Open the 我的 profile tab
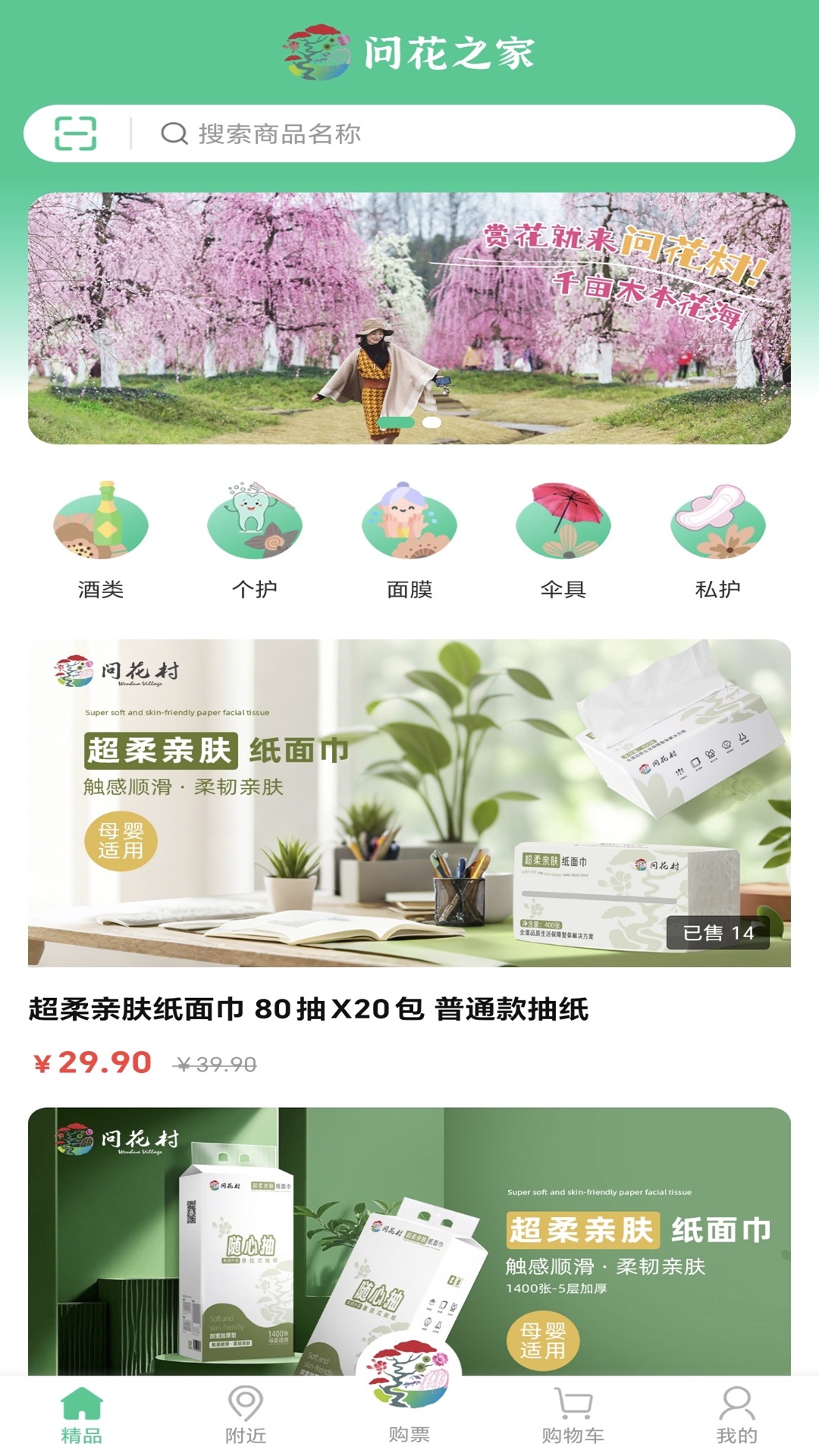This screenshot has width=819, height=1456. 736,1415
